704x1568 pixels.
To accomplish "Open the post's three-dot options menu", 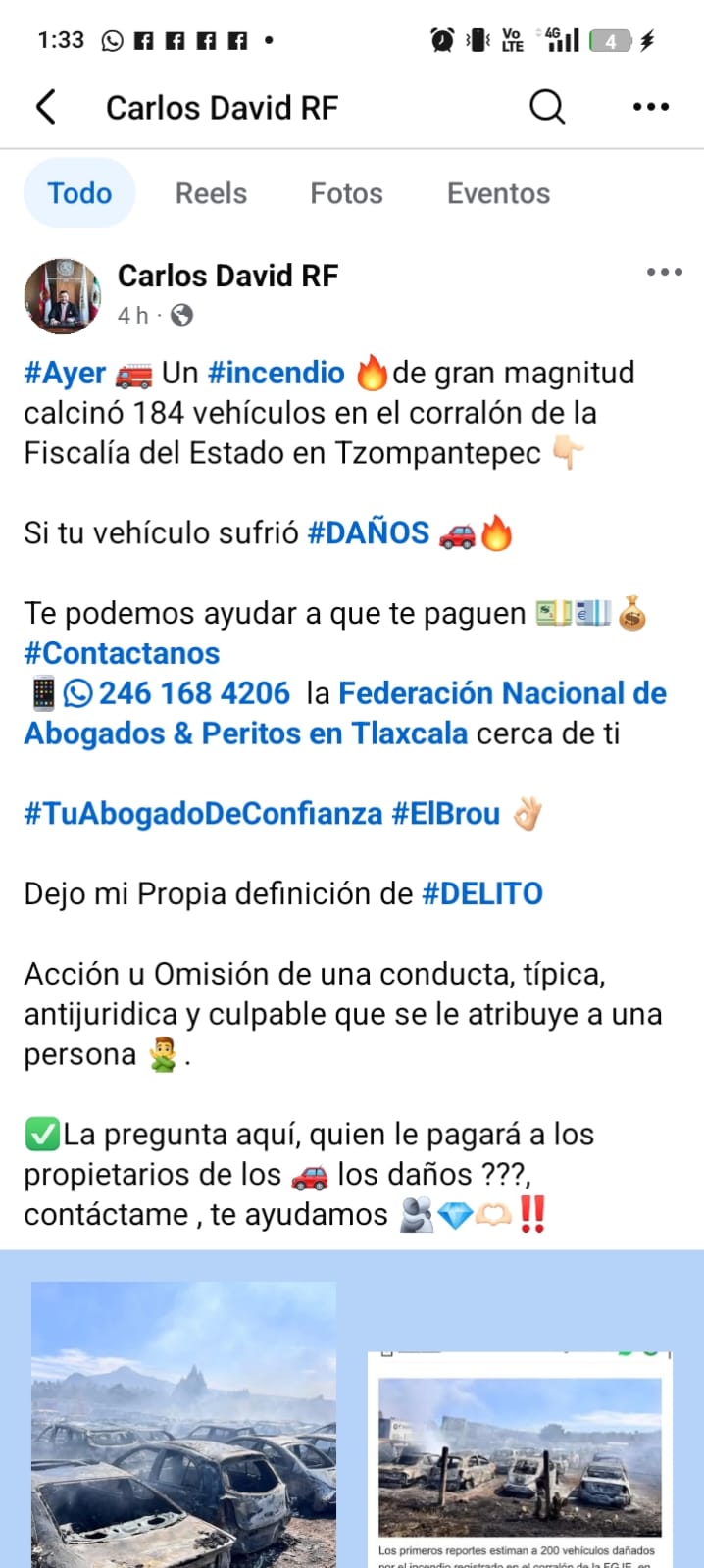I will [x=664, y=273].
